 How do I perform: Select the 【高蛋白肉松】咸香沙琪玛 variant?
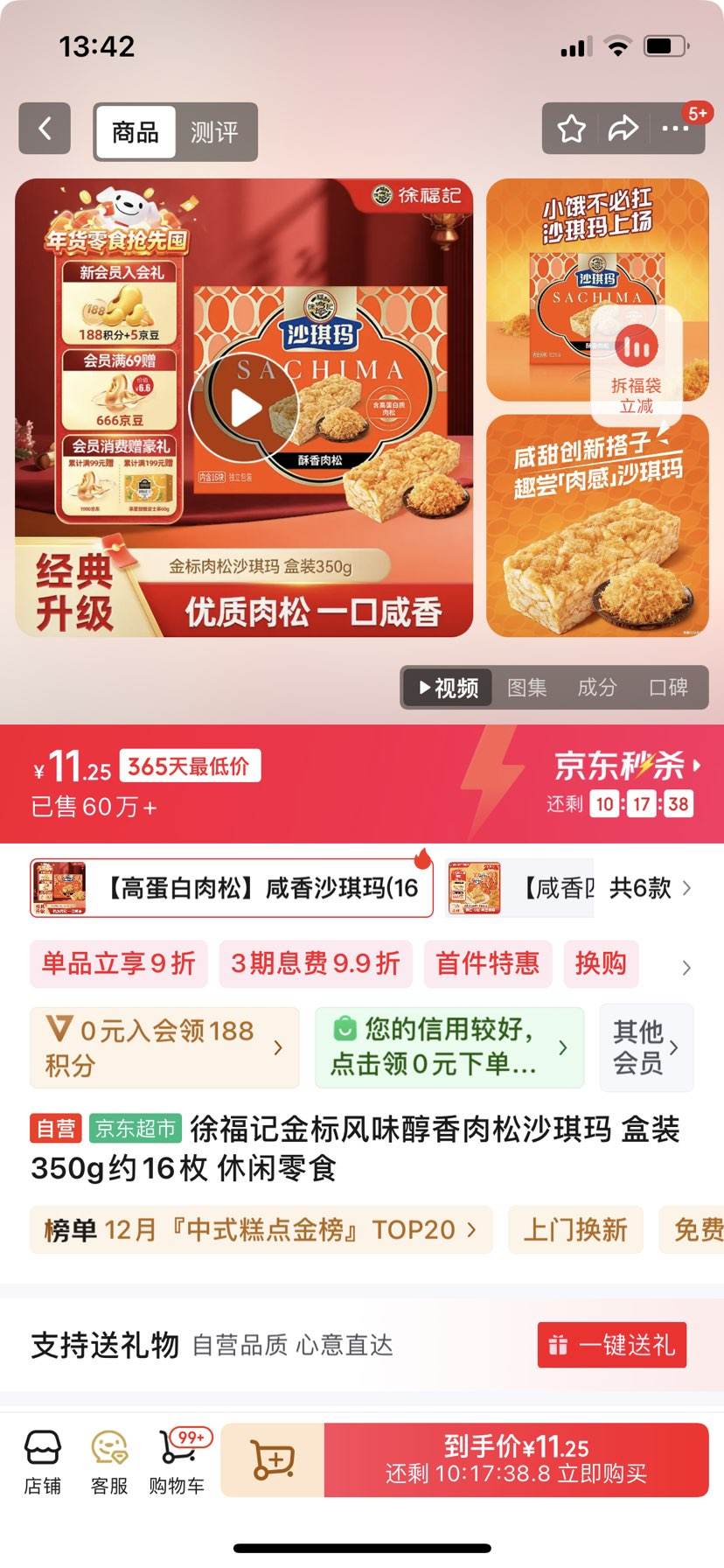pyautogui.click(x=230, y=887)
